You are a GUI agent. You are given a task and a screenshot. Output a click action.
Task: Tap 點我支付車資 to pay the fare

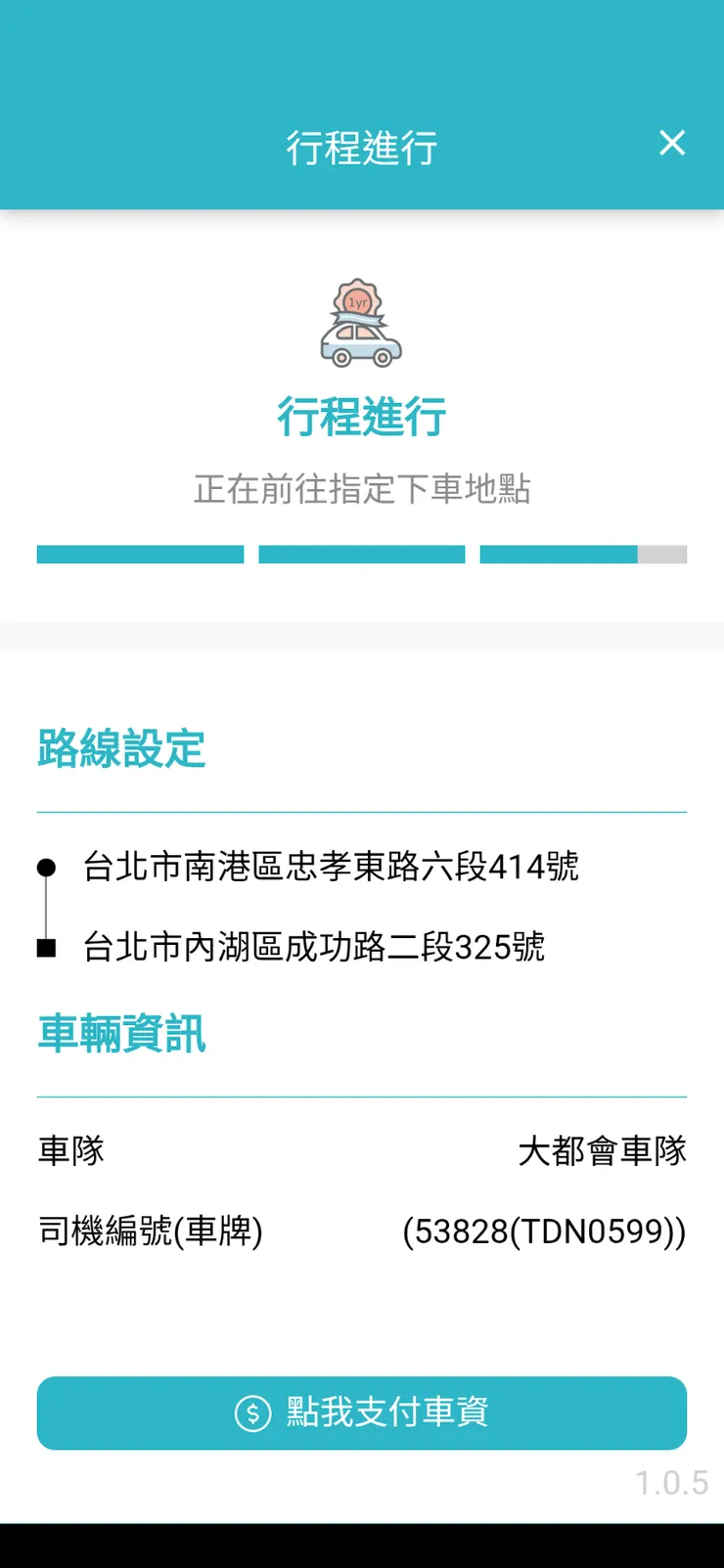coord(362,1412)
